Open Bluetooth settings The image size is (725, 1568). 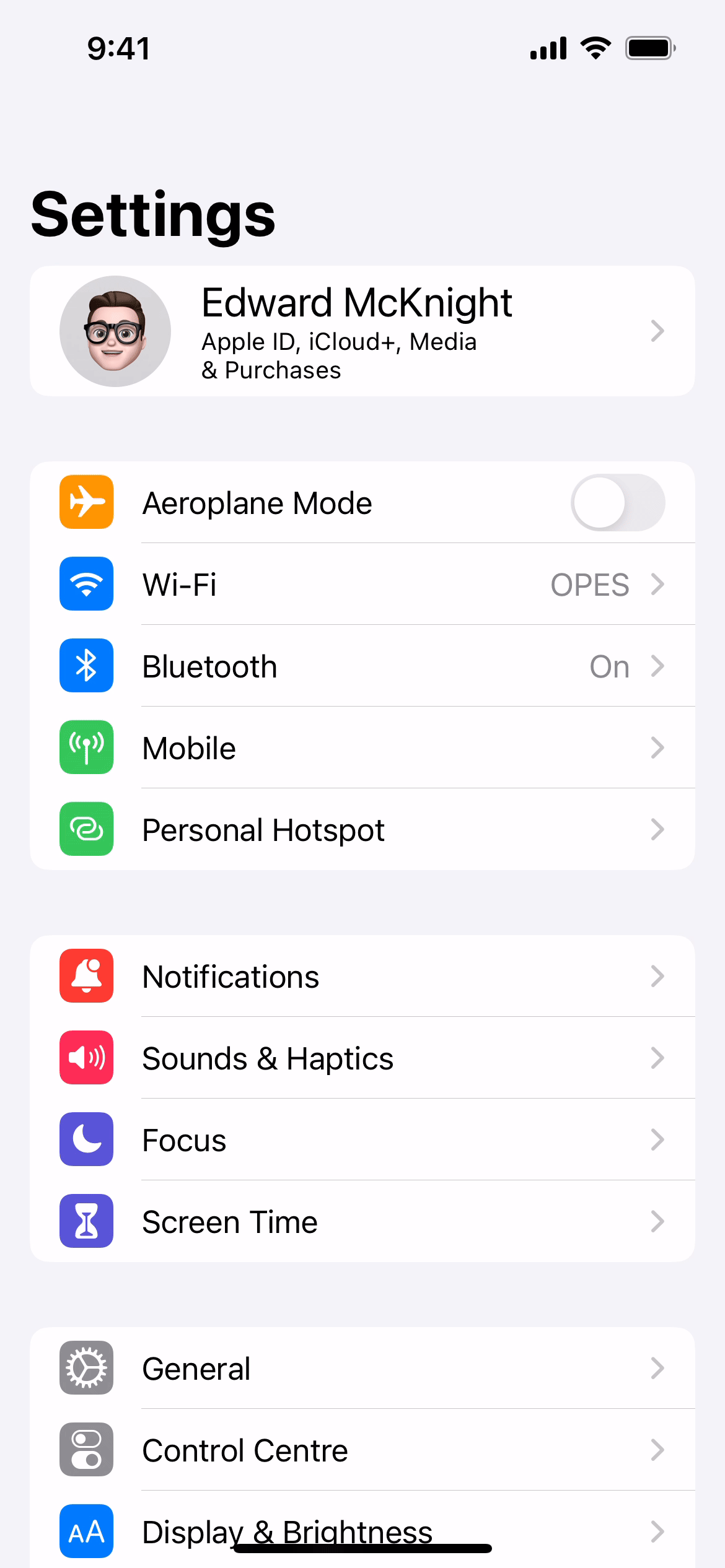pyautogui.click(x=362, y=666)
